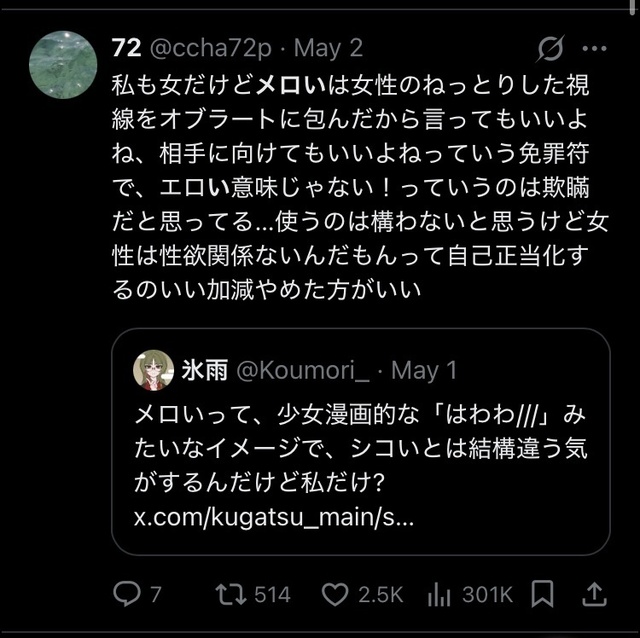Bookmark this post

pyautogui.click(x=542, y=594)
